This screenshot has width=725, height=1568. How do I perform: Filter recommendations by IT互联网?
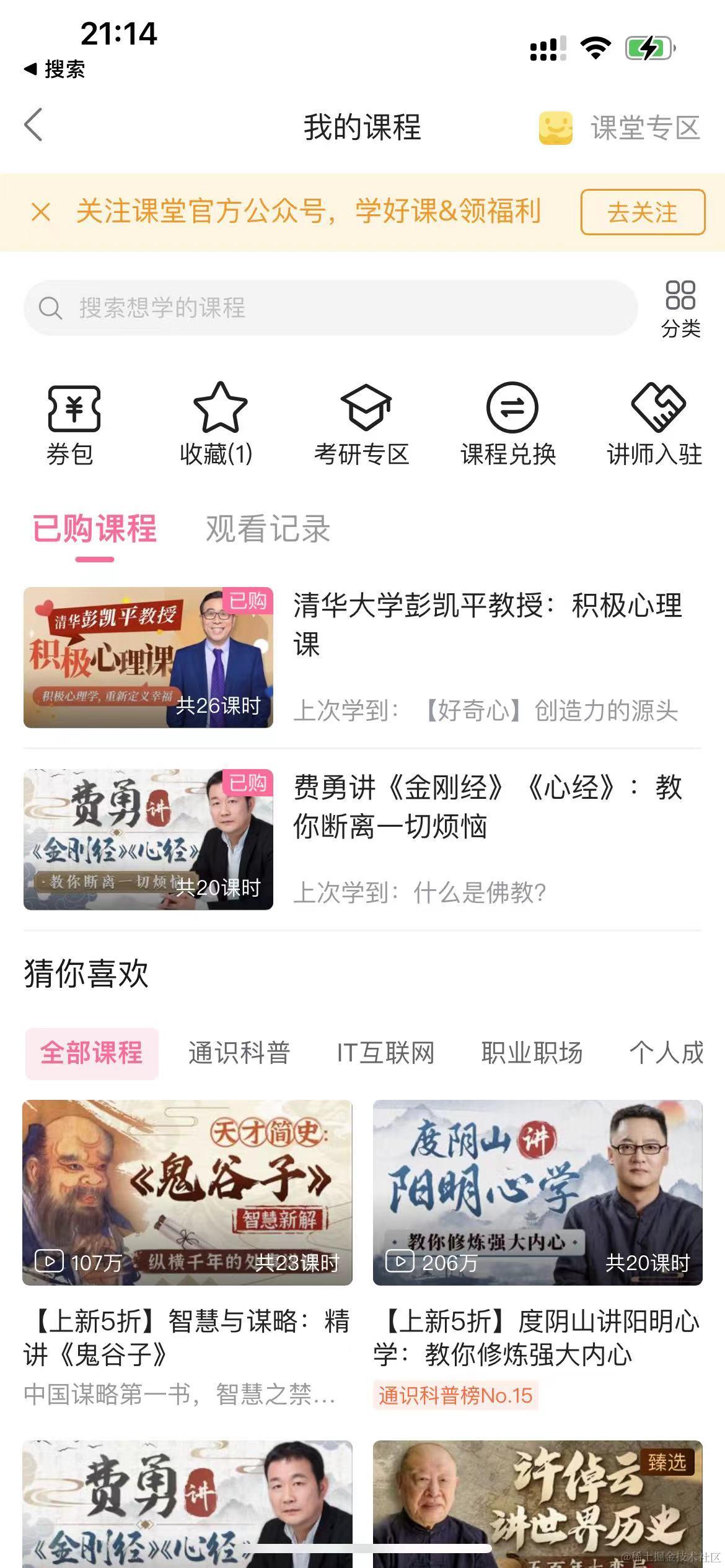(x=385, y=1053)
